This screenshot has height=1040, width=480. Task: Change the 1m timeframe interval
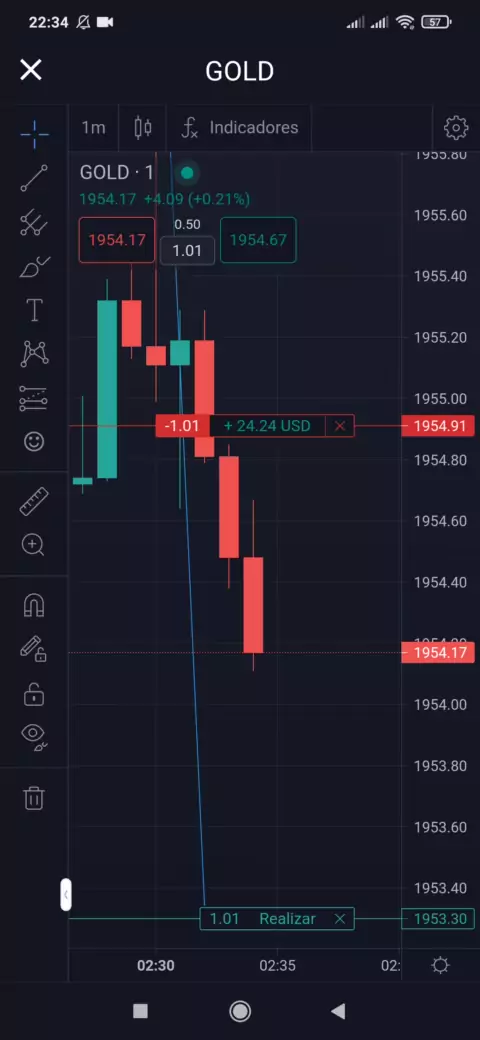[93, 127]
